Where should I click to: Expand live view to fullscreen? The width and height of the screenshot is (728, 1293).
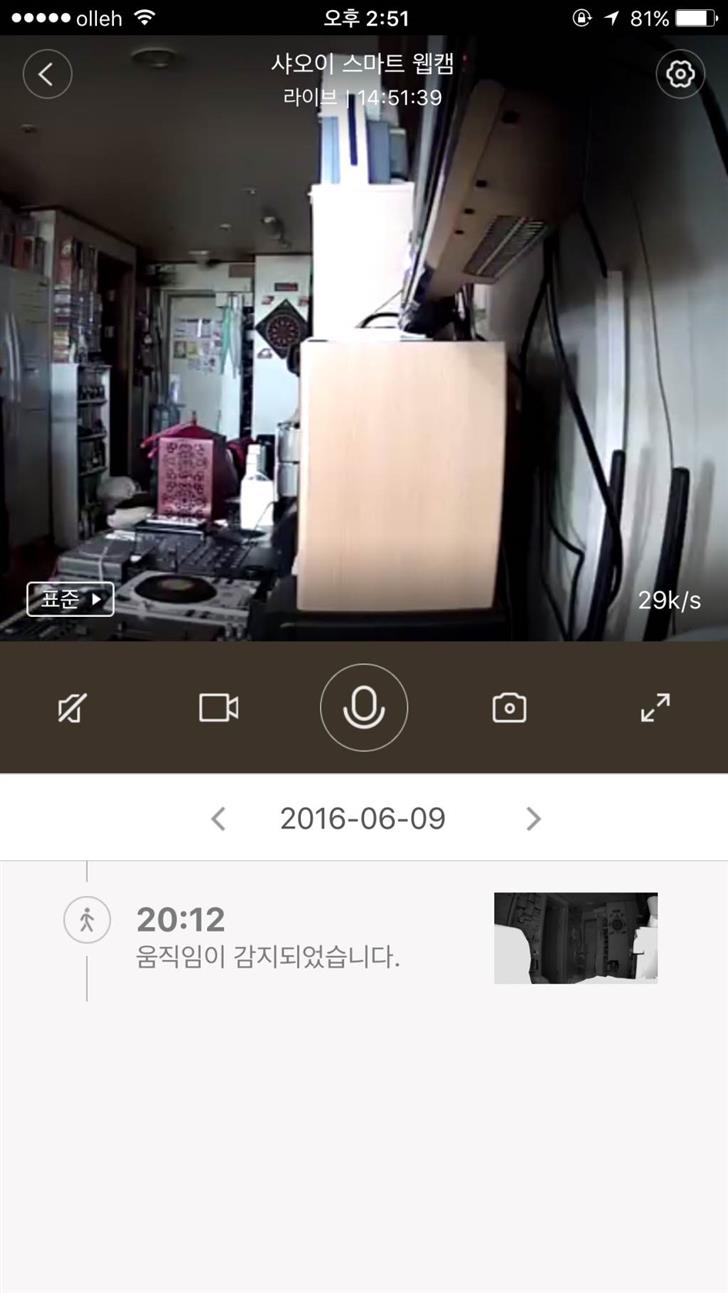655,708
